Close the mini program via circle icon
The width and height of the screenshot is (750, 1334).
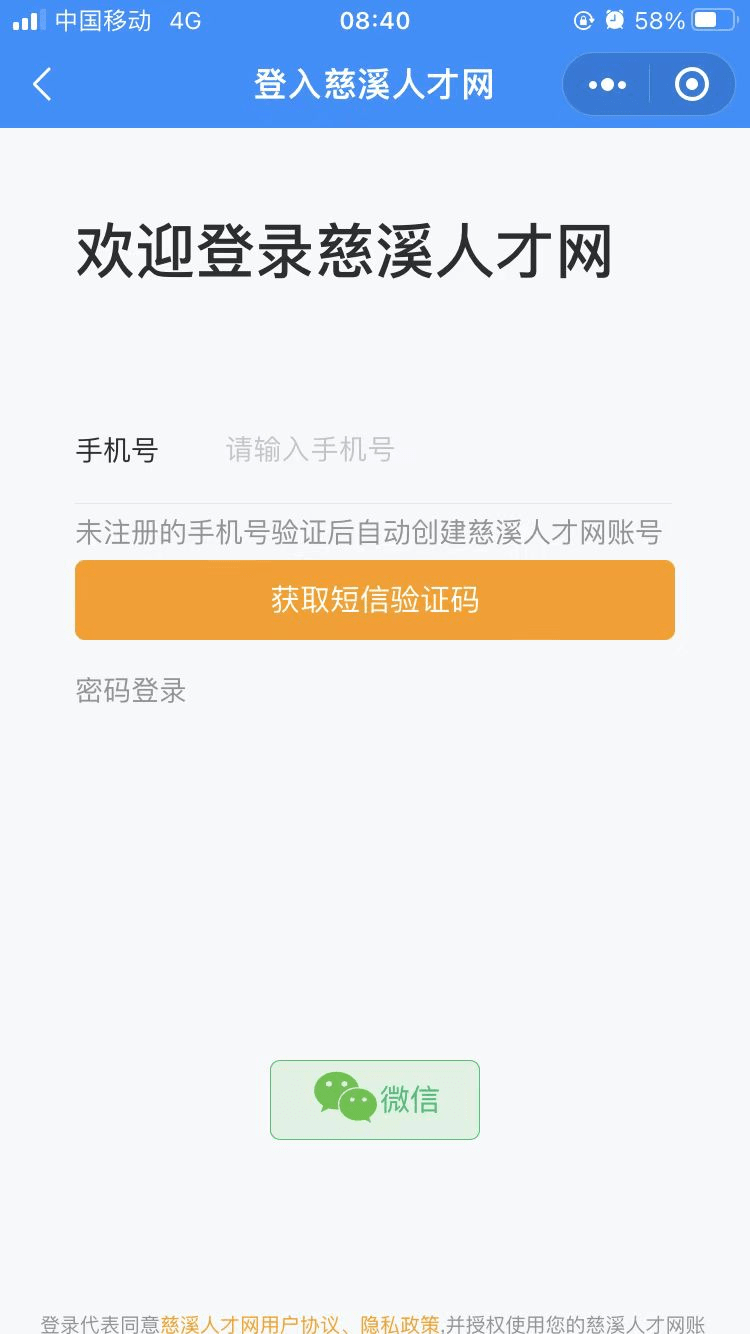[x=692, y=85]
